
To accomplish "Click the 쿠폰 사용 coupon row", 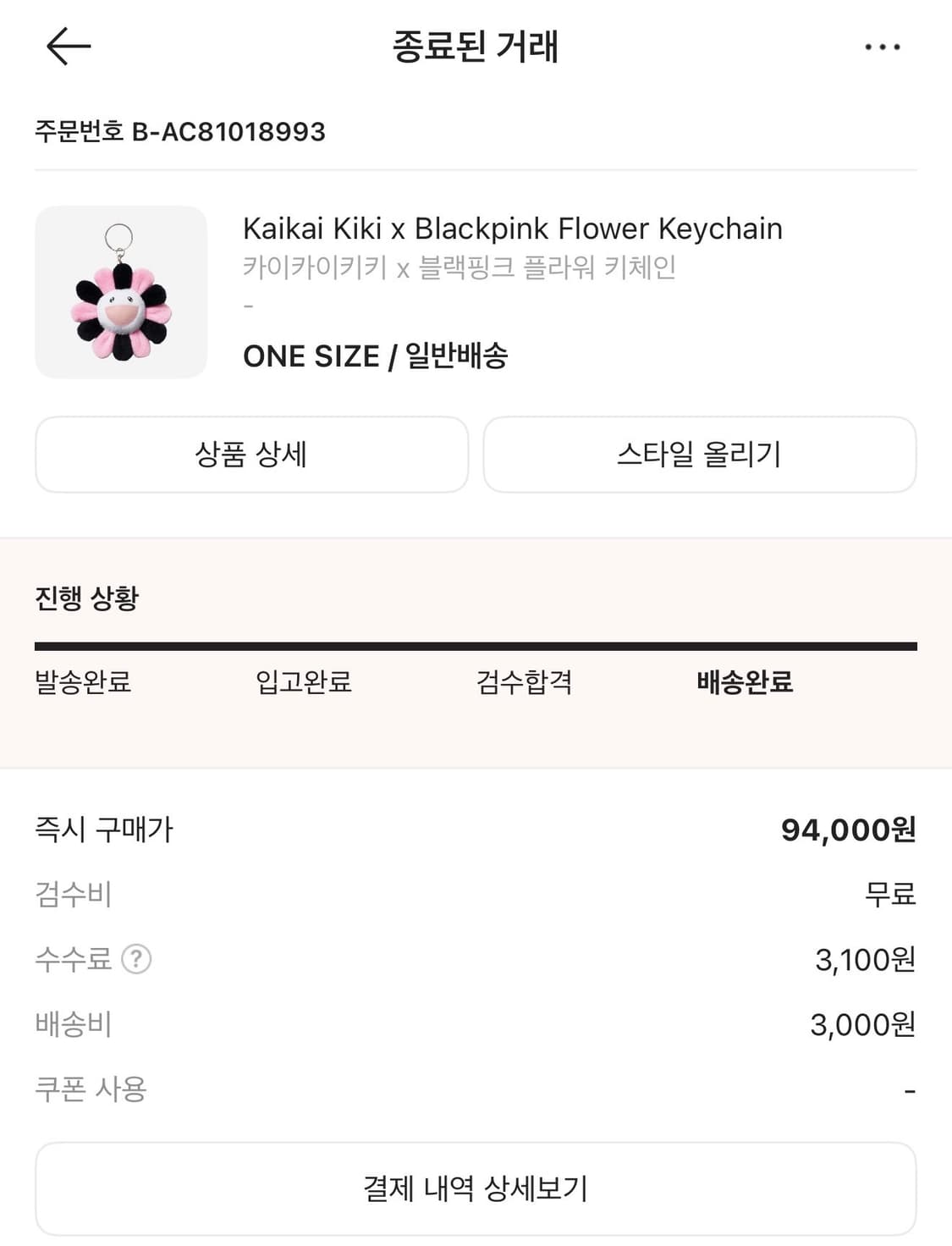I will pos(91,1092).
